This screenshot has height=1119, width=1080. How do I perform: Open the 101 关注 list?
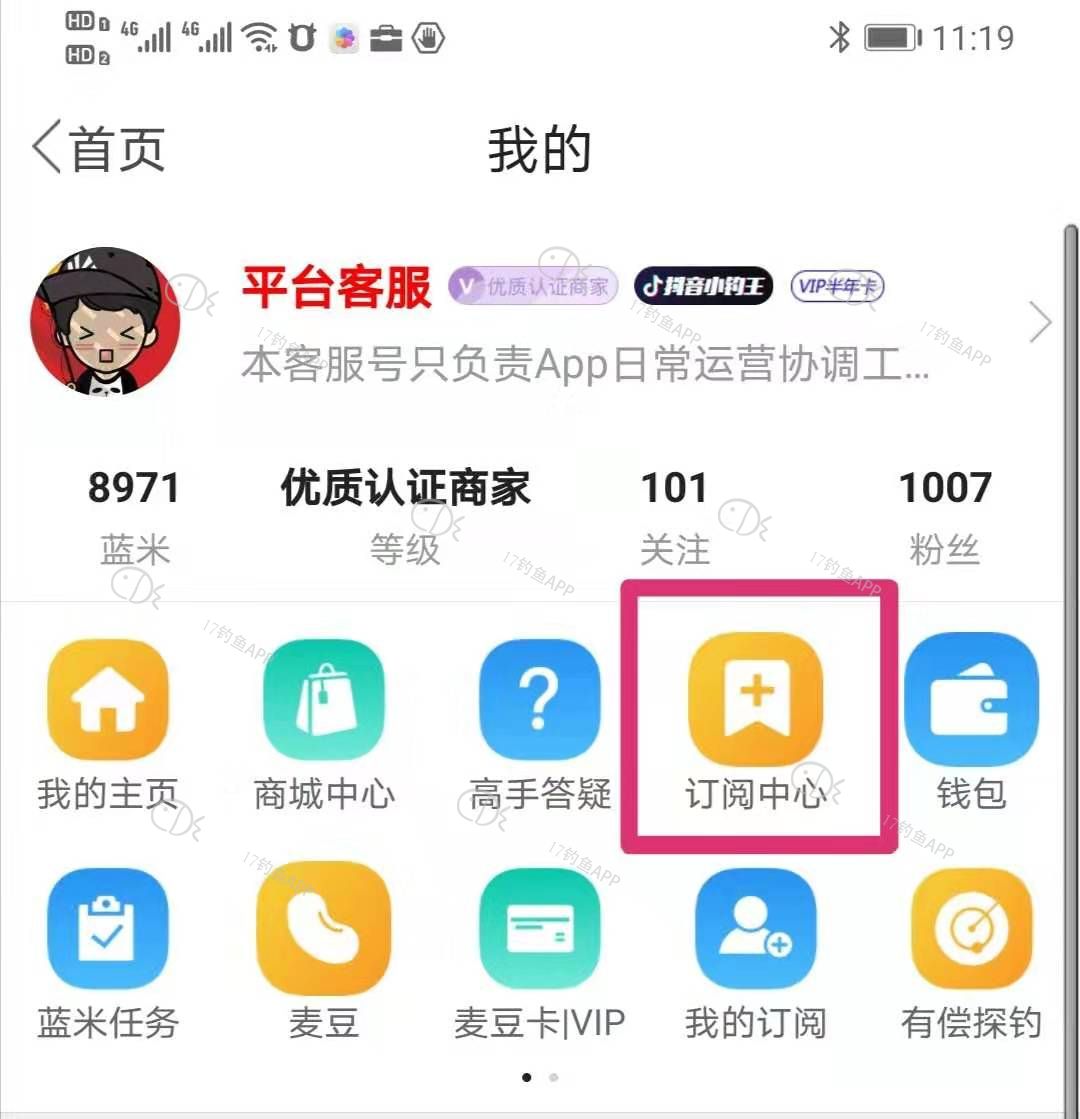674,515
